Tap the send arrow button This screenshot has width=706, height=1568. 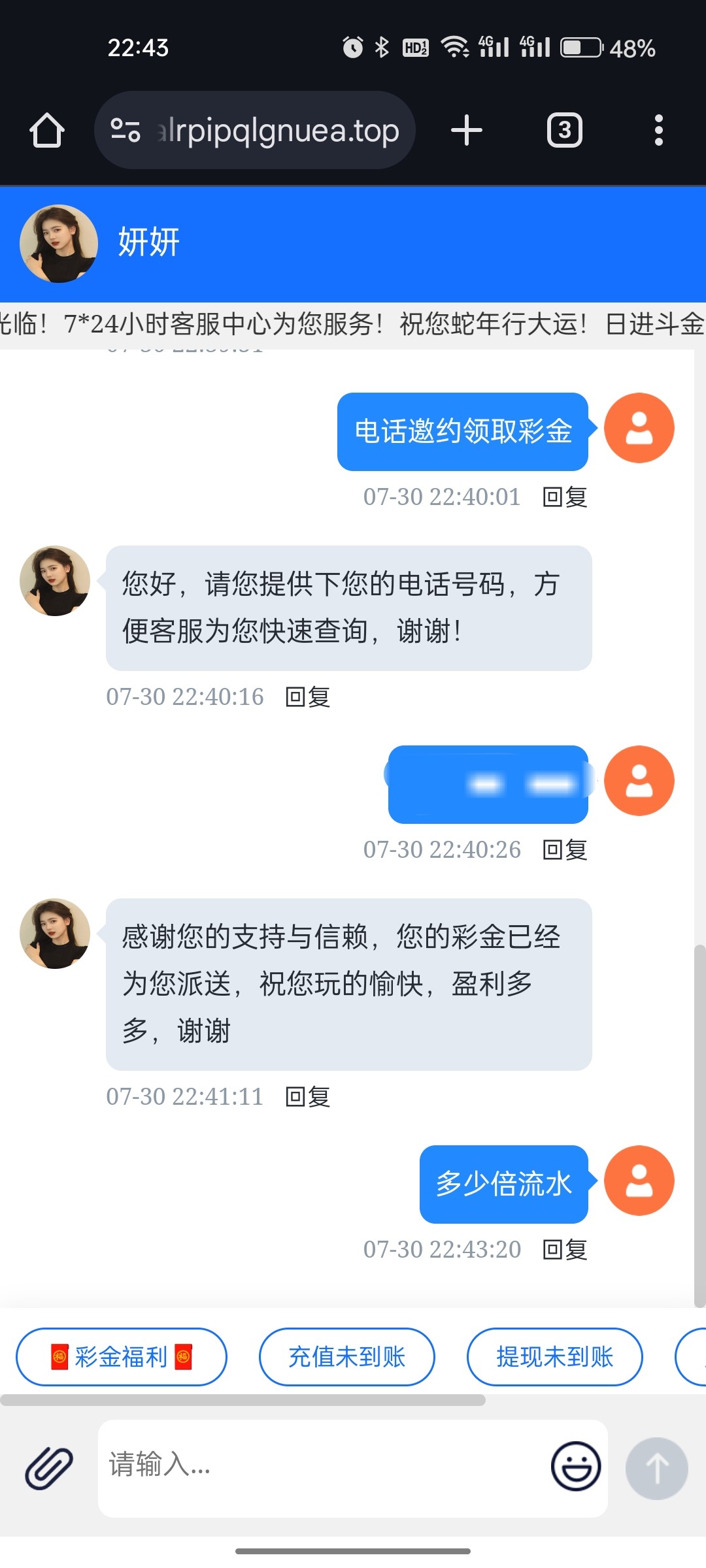[656, 1467]
